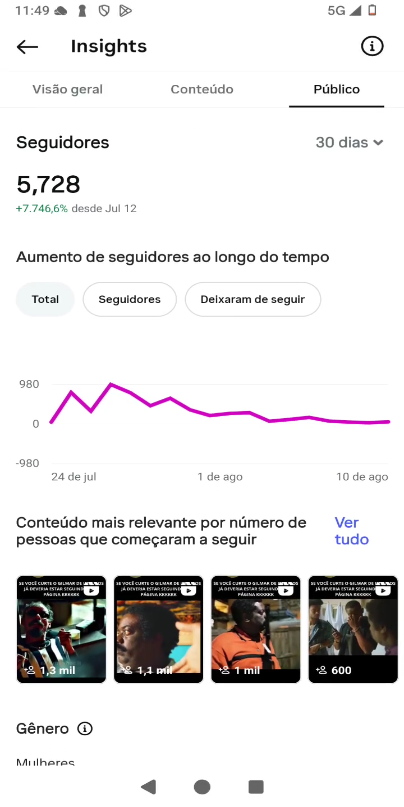Viewport: 404px width, 807px height.
Task: Switch to the Visão geral tab
Action: pyautogui.click(x=67, y=90)
